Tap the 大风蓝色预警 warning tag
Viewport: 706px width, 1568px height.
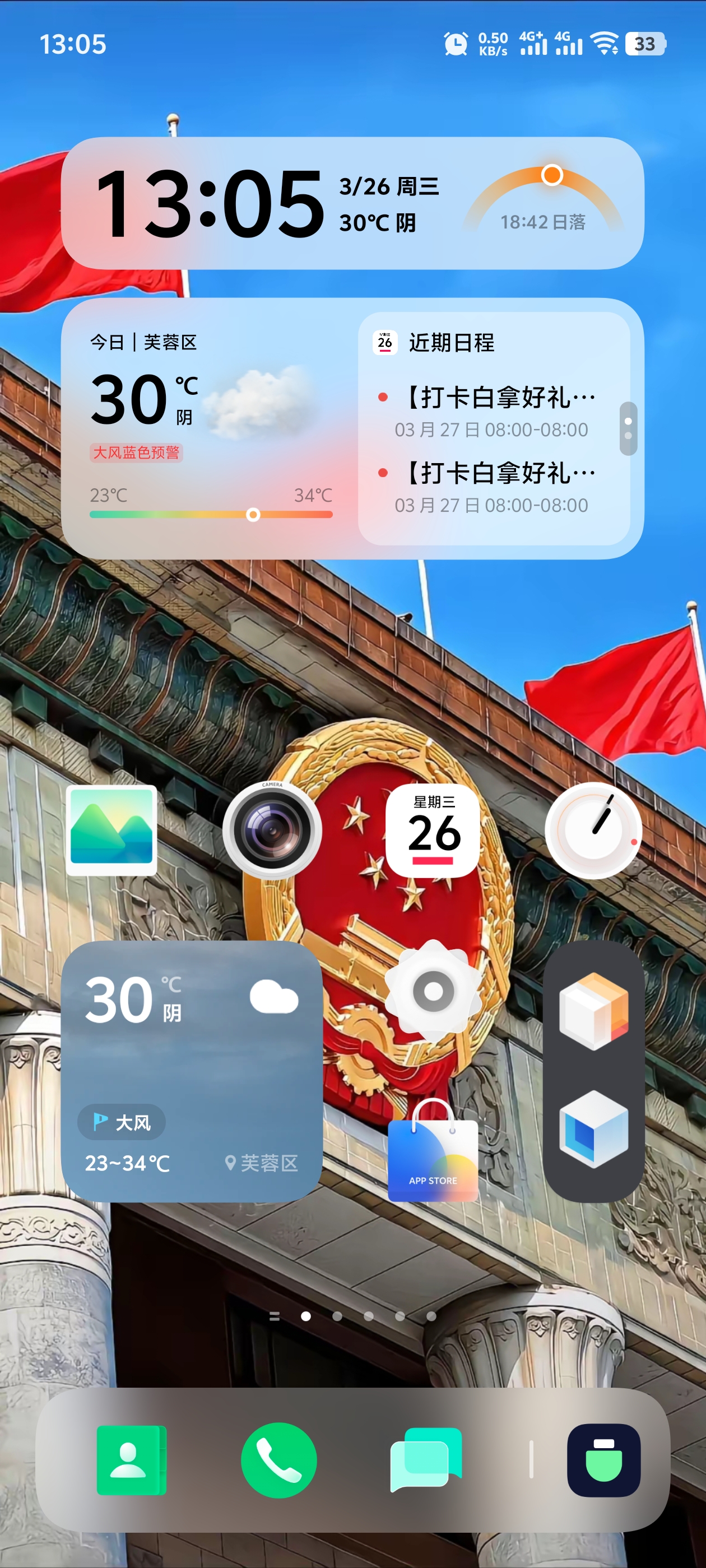click(x=137, y=452)
